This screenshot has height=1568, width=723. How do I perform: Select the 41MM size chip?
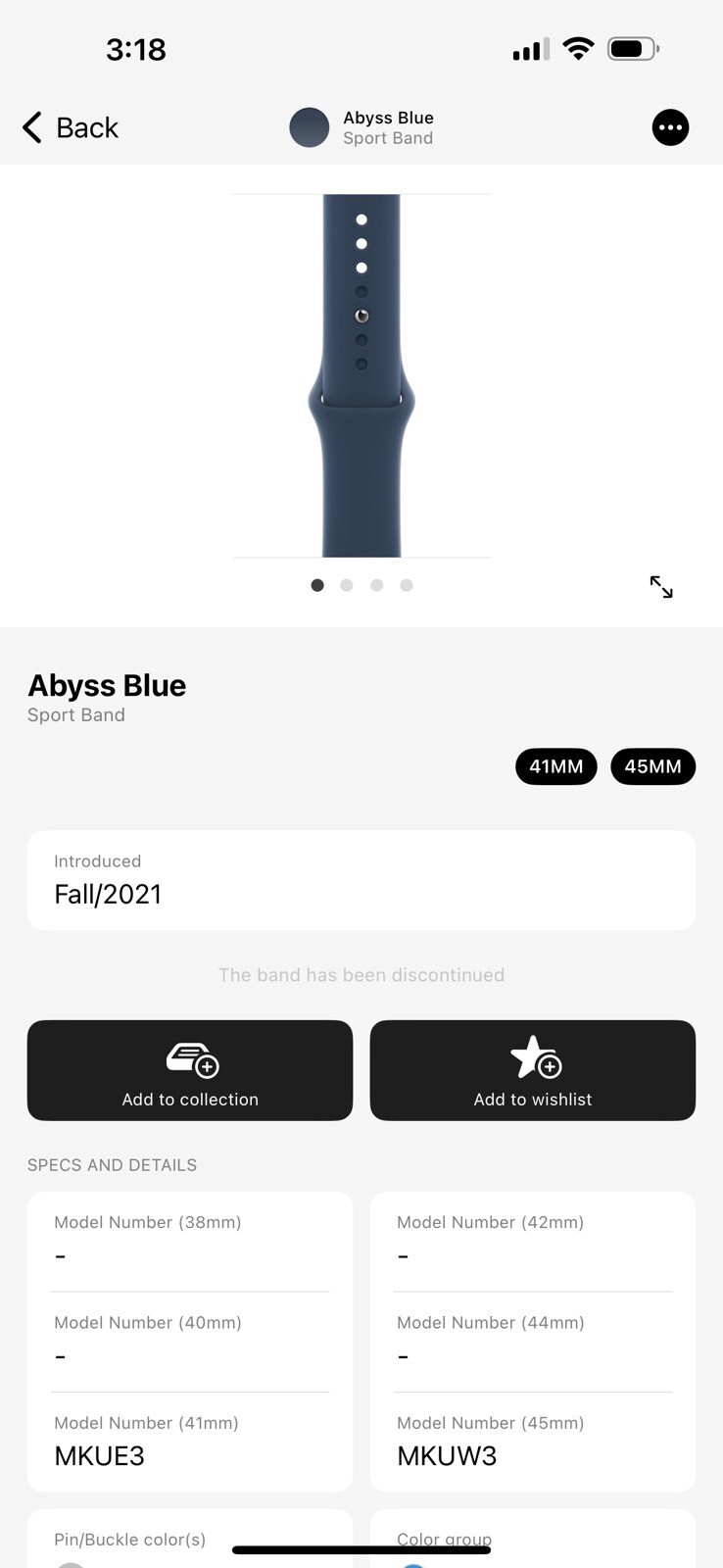555,766
